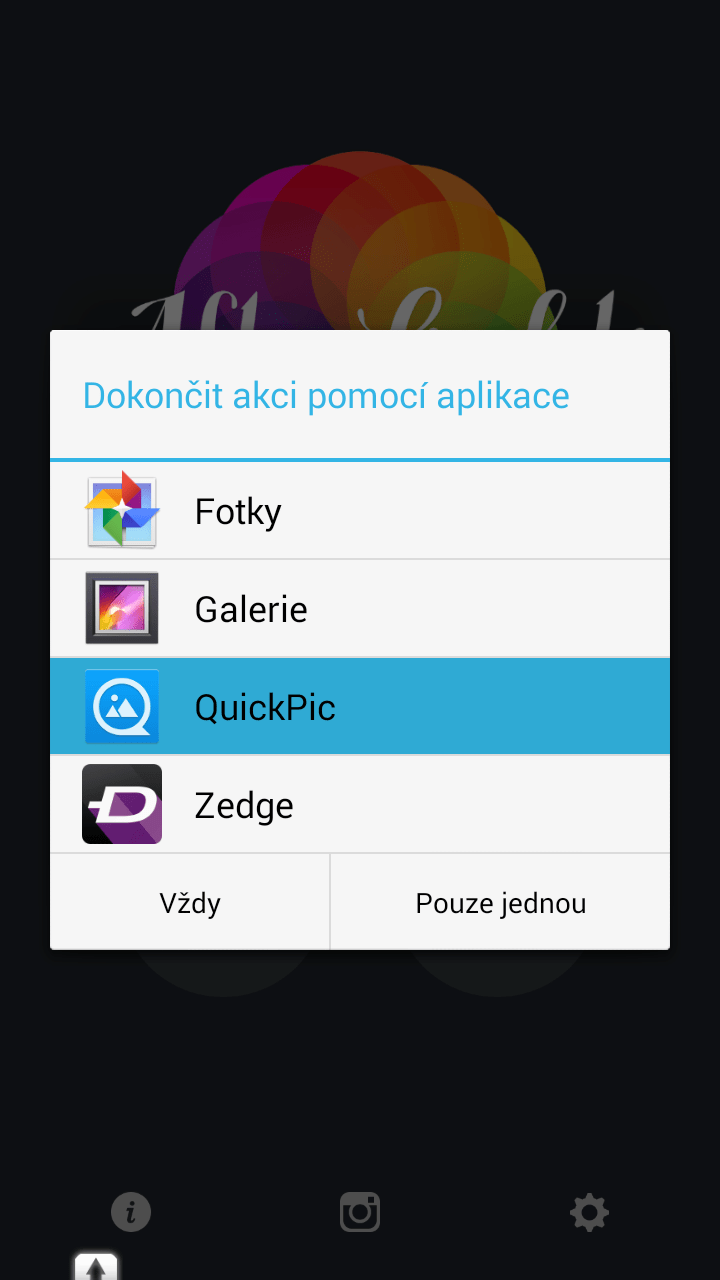Screen dimensions: 720x1280
Task: Choose Fotky to complete the action
Action: click(360, 511)
